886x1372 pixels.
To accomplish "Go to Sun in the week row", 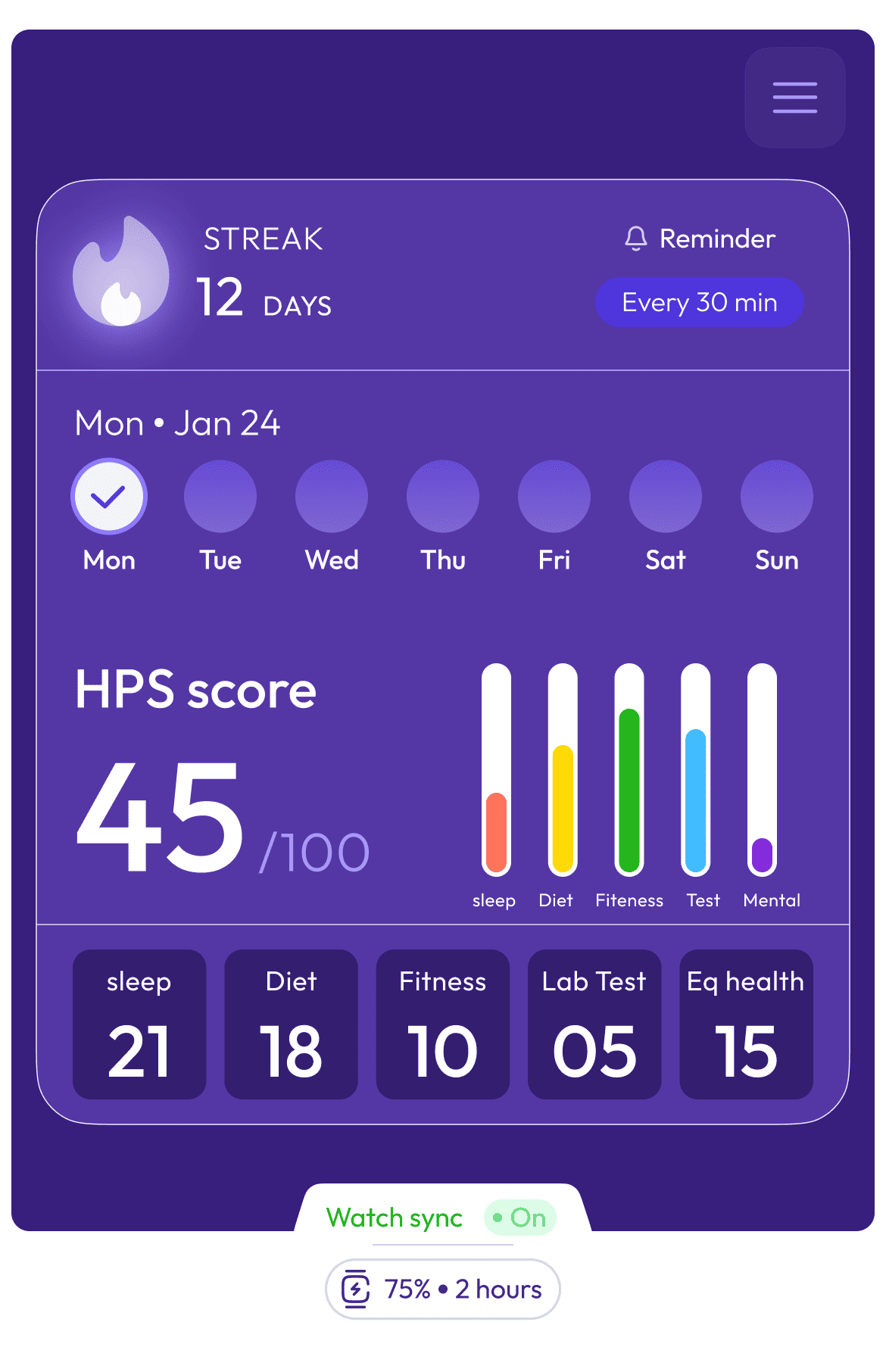I will 777,497.
